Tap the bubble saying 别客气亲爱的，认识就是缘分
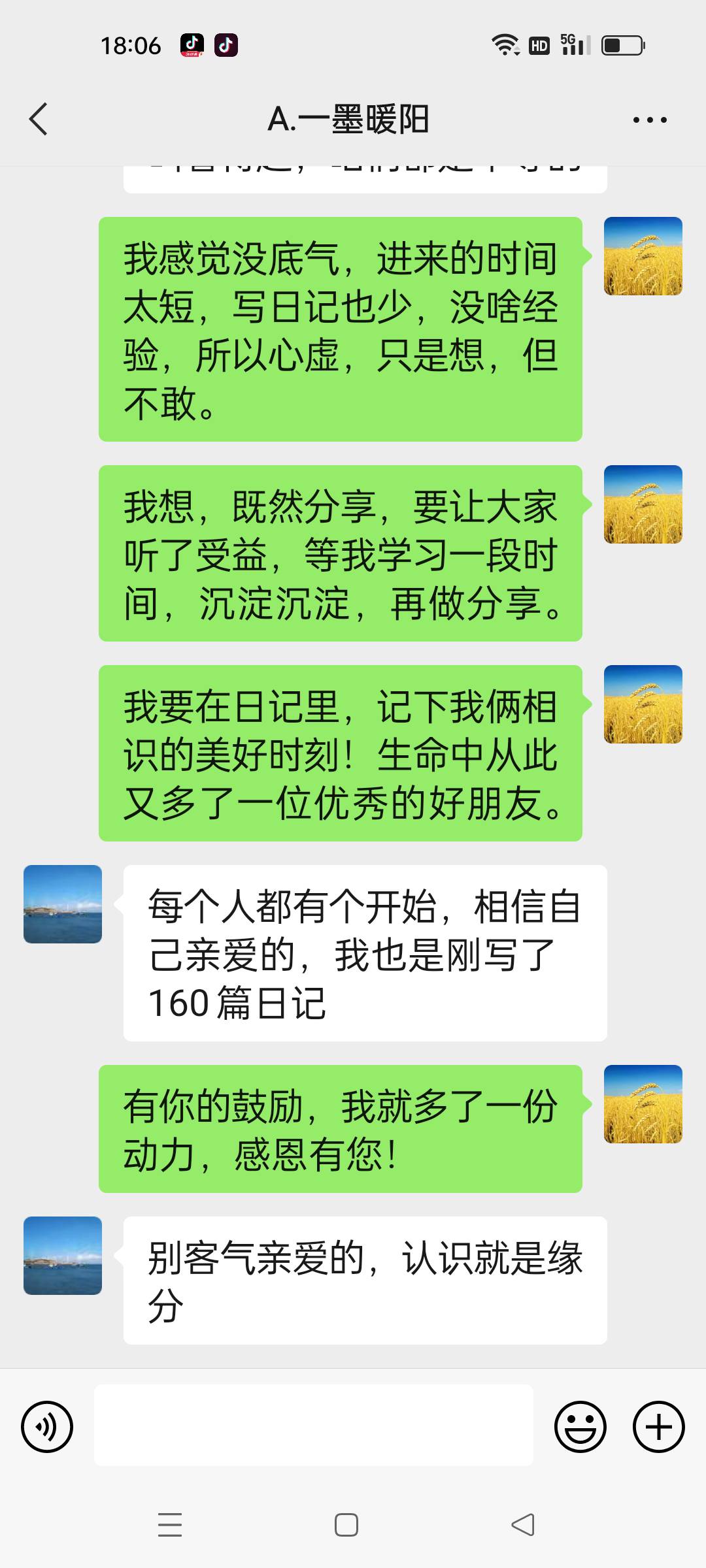The image size is (706, 1568). [363, 1281]
